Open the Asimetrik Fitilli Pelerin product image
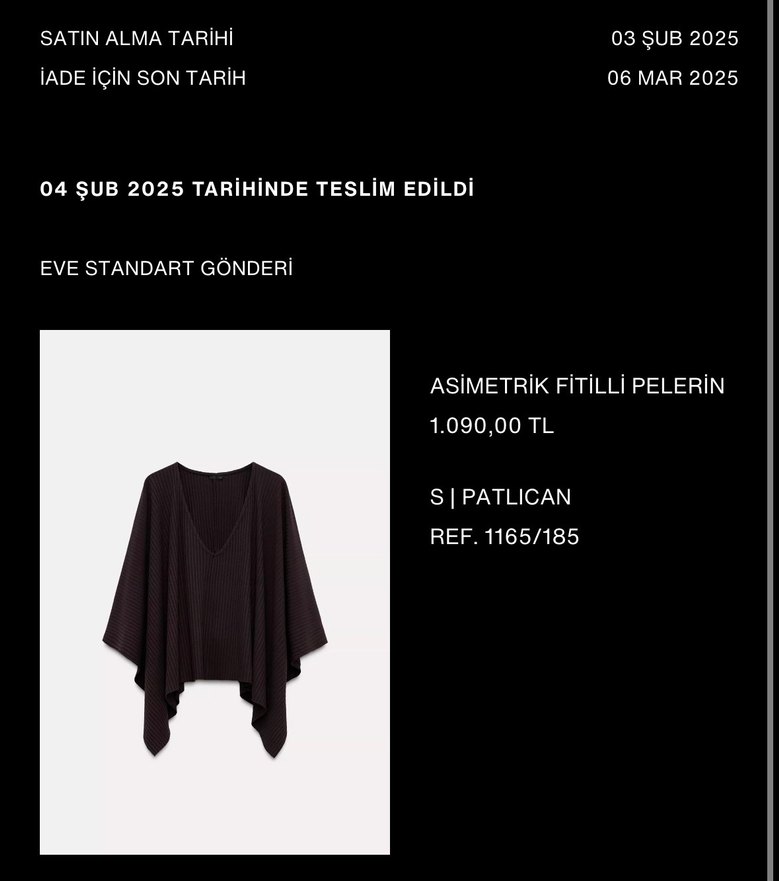The width and height of the screenshot is (779, 881). 214,592
